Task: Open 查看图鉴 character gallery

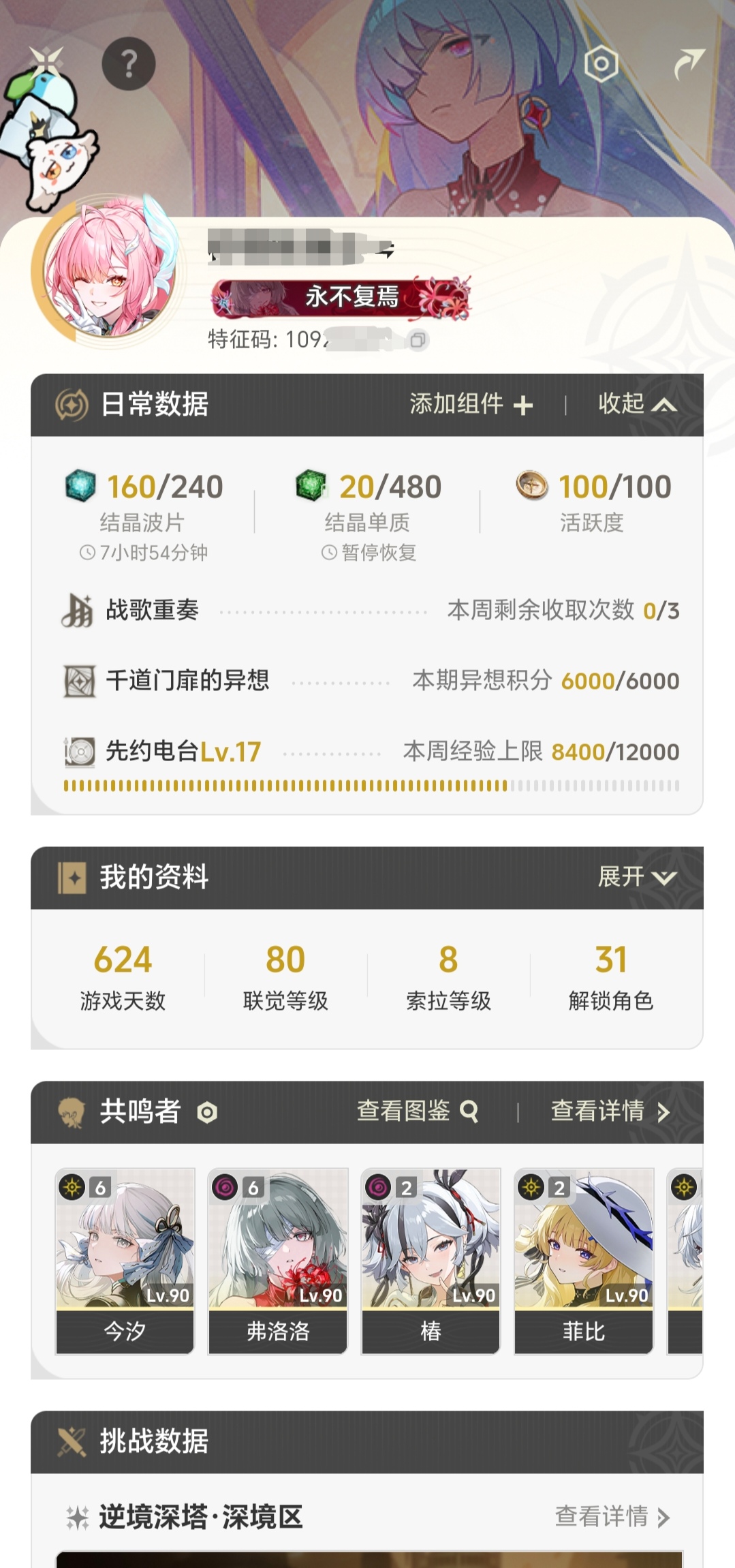Action: pos(418,1111)
